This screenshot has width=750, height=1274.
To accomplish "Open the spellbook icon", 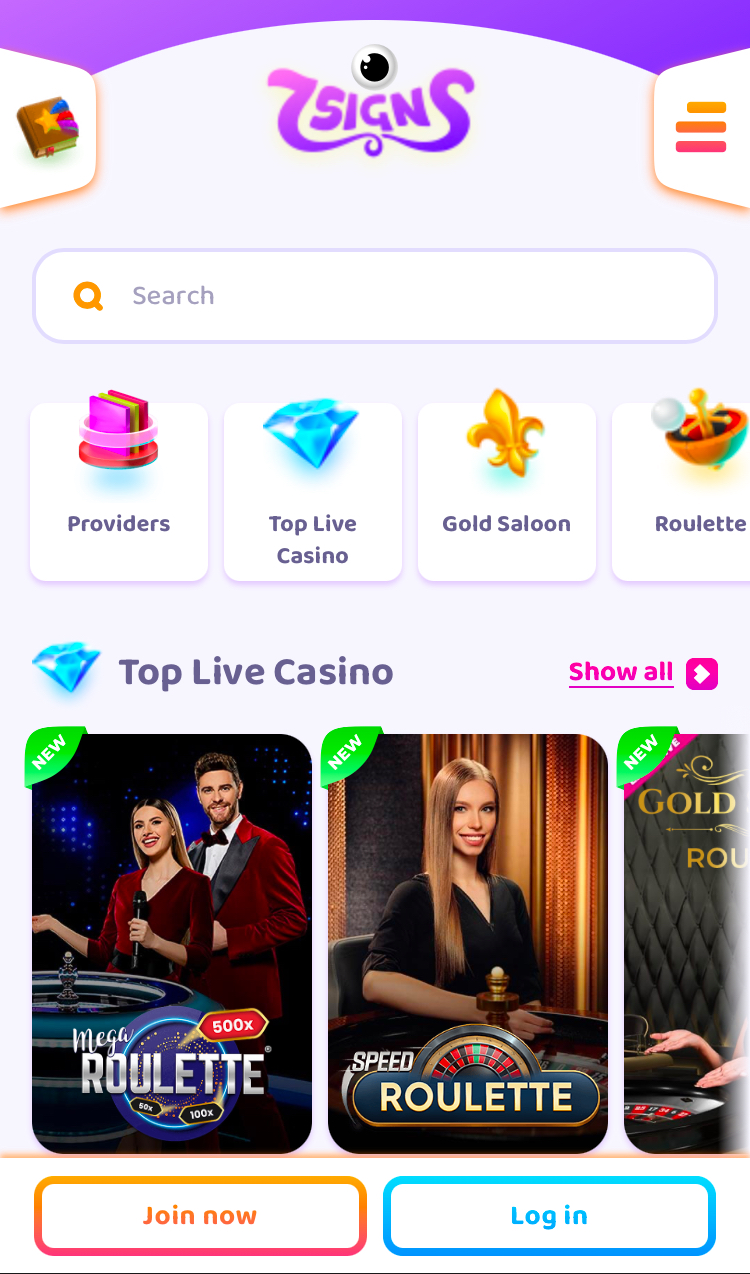I will coord(47,130).
